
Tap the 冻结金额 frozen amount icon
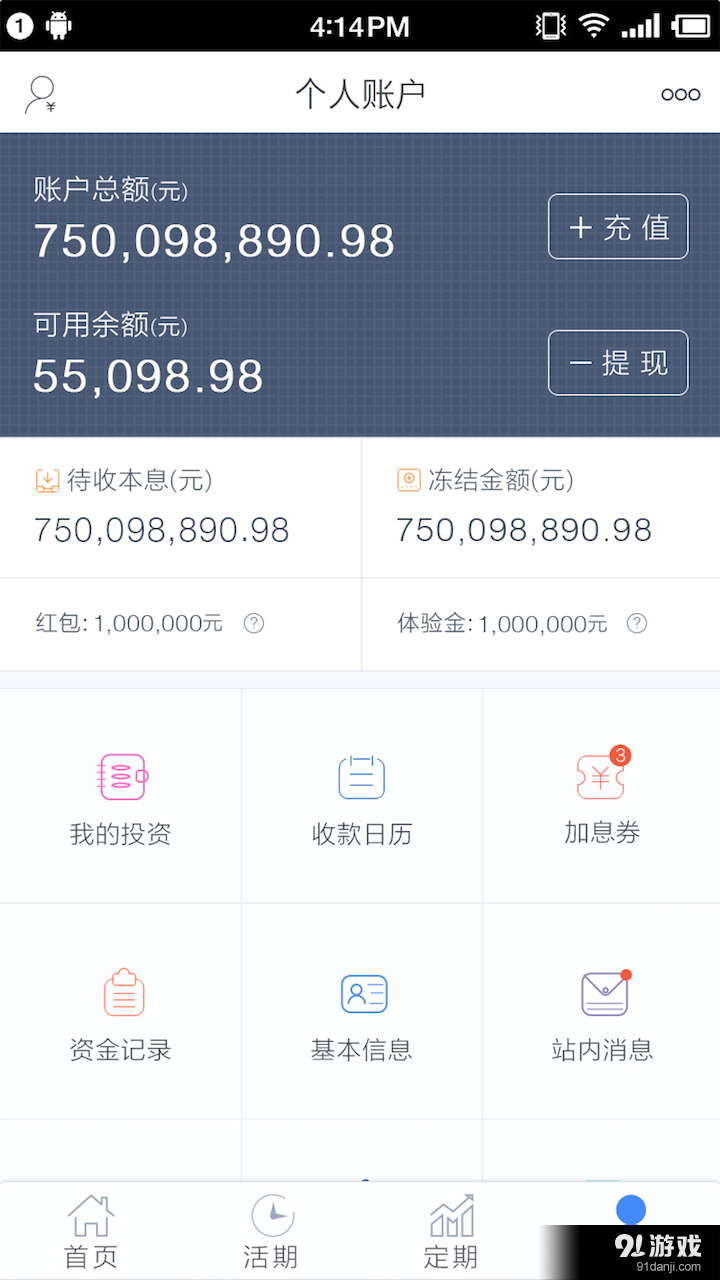coord(409,480)
